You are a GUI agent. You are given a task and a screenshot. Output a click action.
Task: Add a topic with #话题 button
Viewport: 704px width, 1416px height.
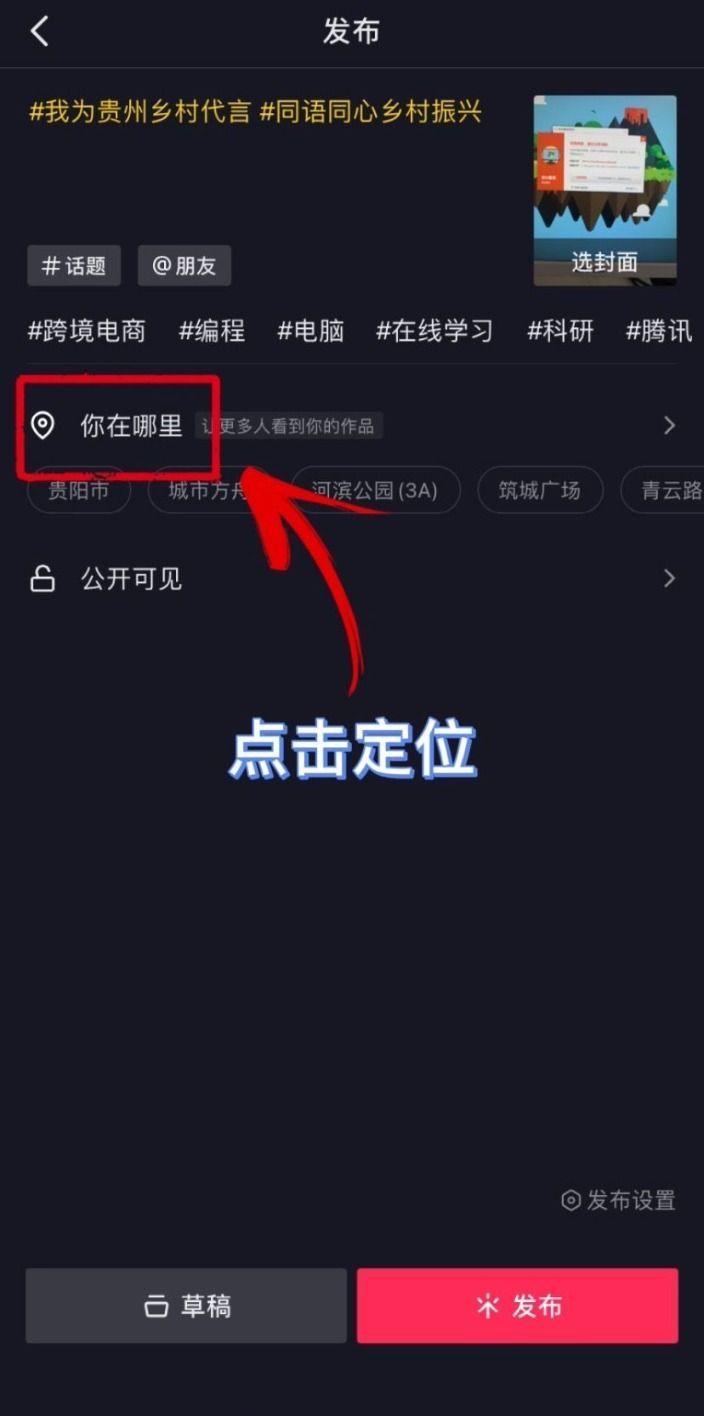[x=74, y=266]
